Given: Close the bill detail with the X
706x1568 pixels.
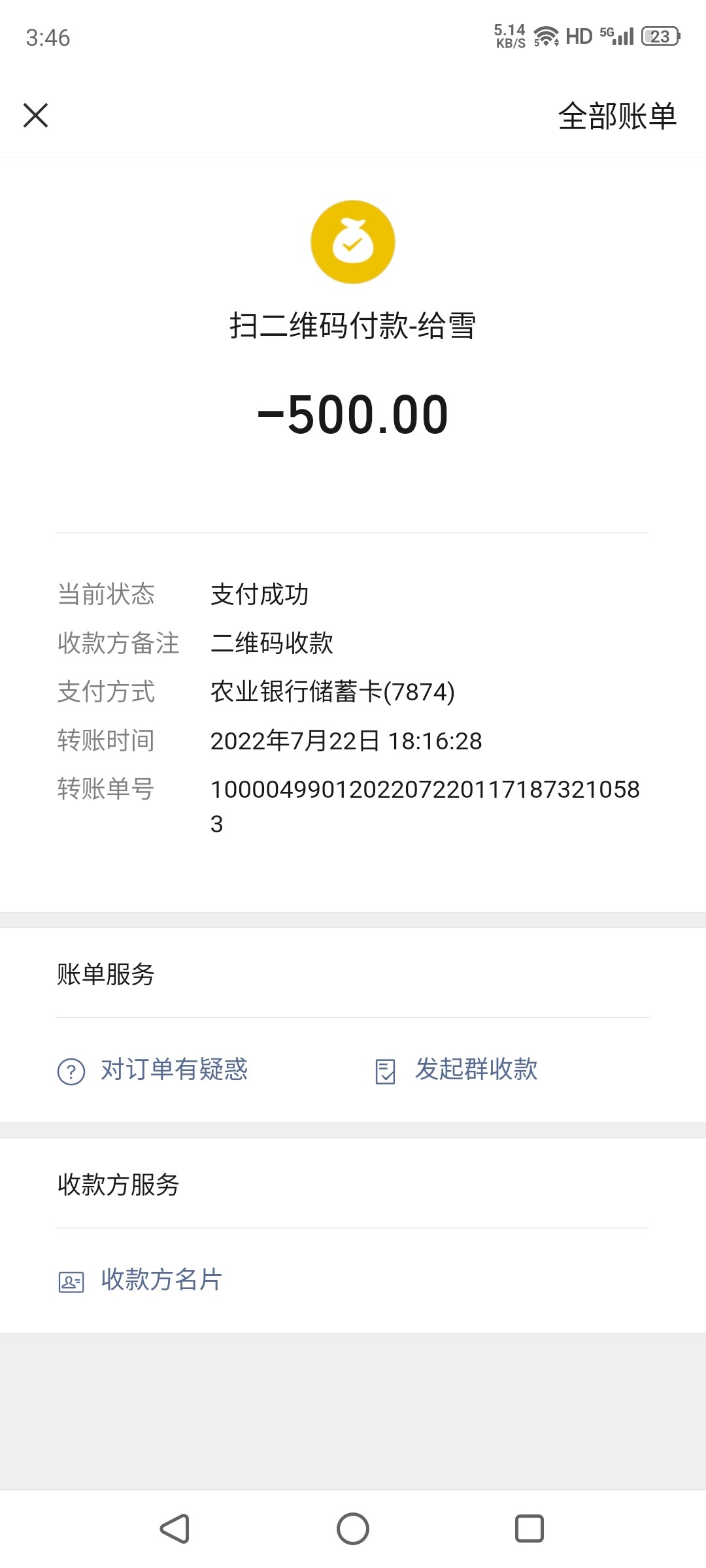Looking at the screenshot, I should 36,116.
